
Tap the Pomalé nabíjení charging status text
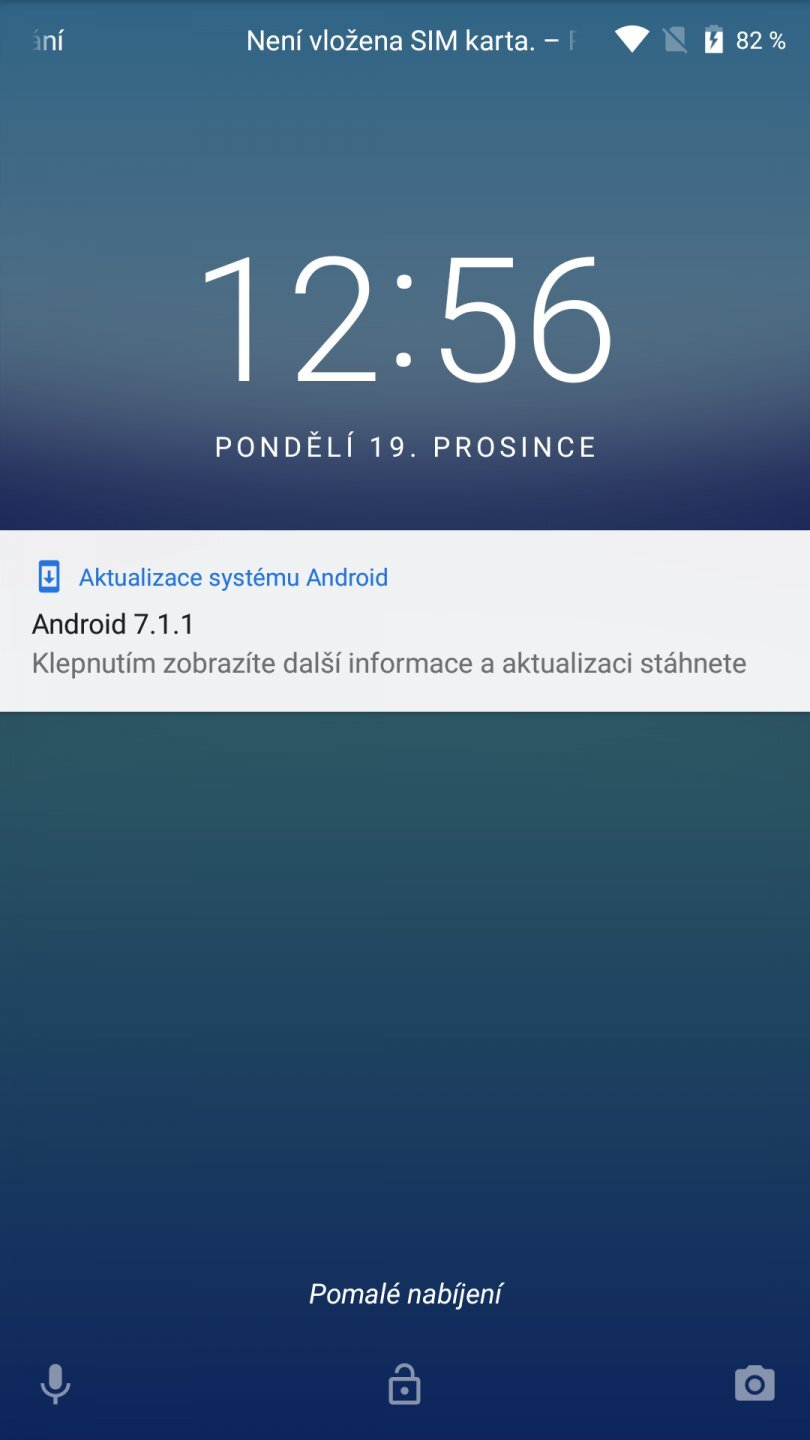pyautogui.click(x=404, y=1292)
